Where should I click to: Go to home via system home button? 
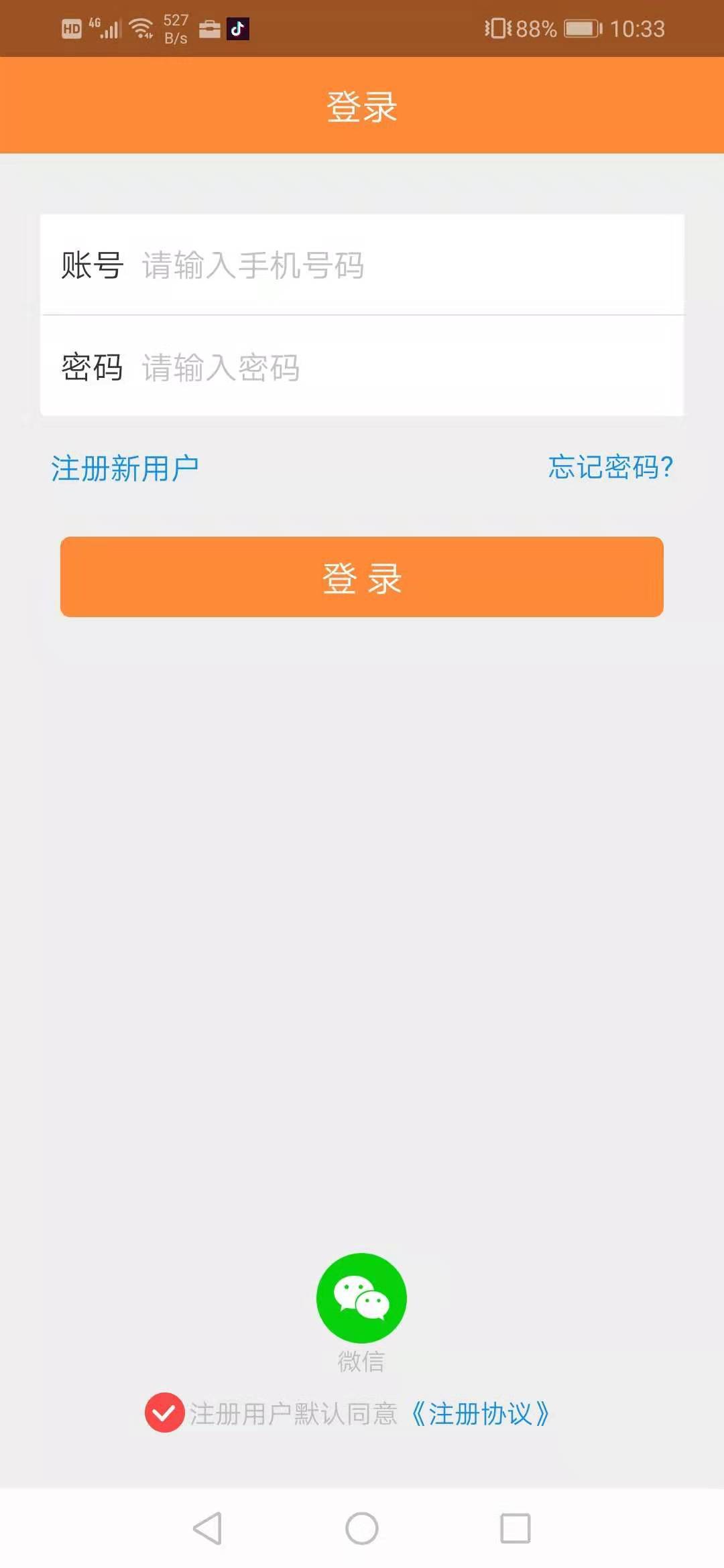pos(362,1528)
